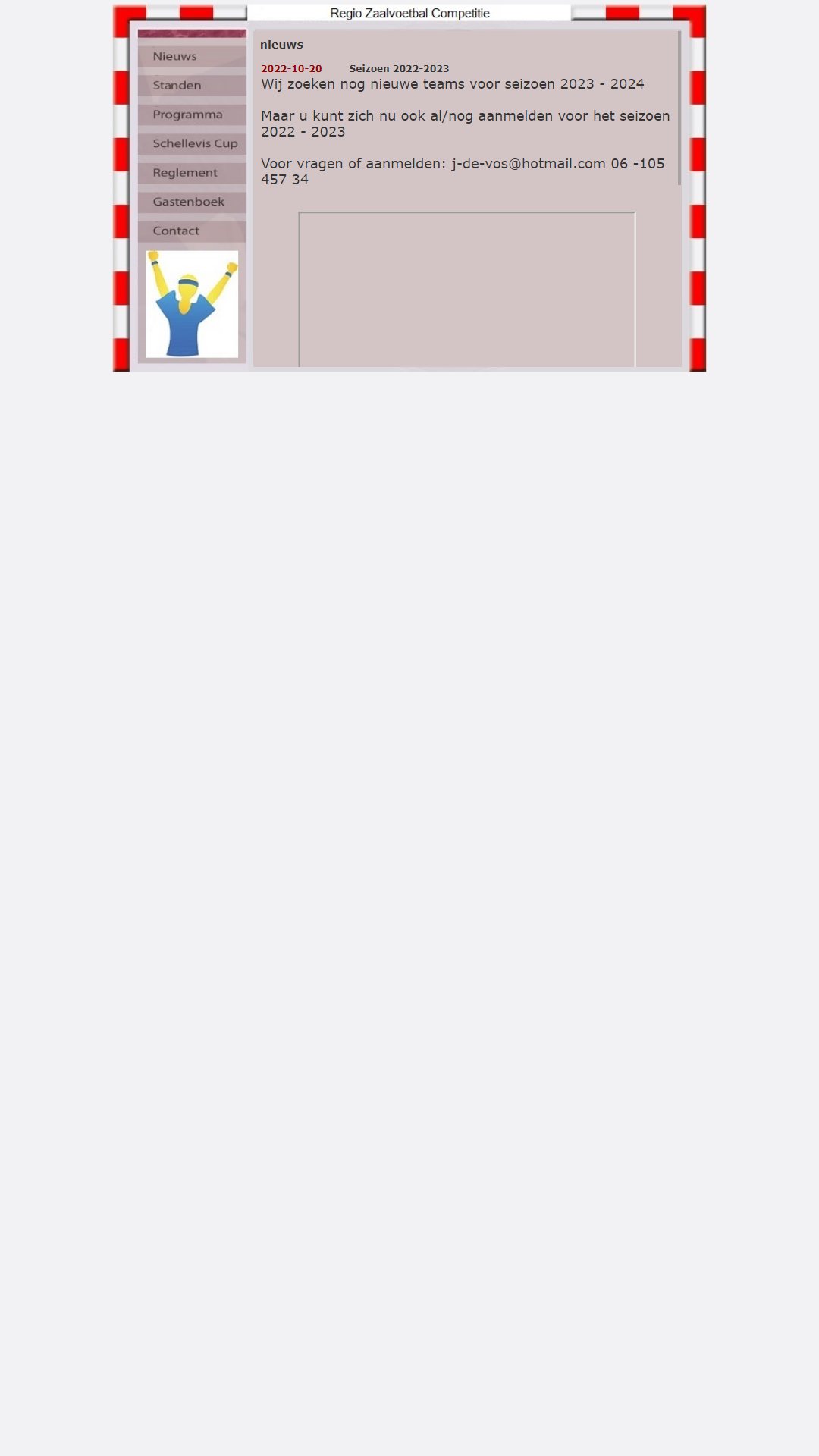
Task: Open the Nieuws menu item
Action: (x=192, y=57)
